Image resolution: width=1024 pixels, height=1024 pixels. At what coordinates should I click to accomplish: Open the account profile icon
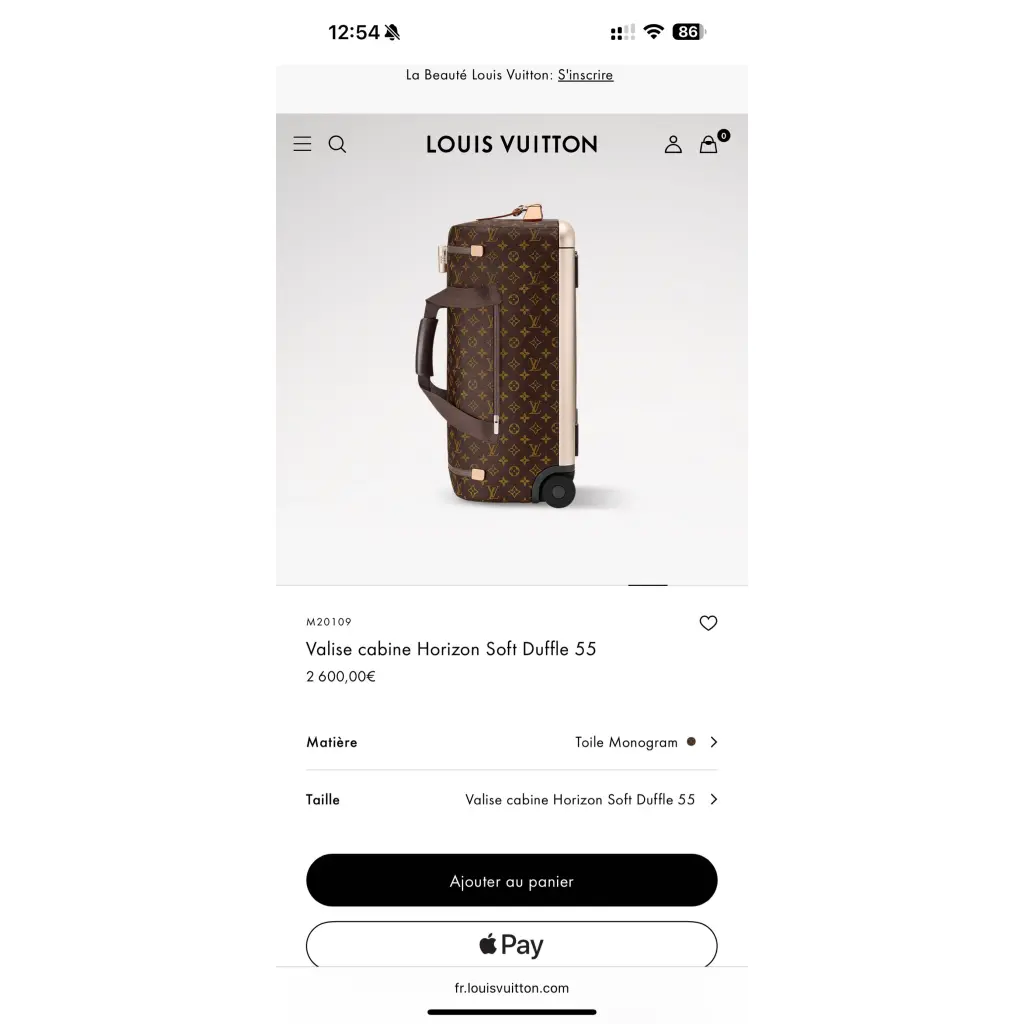pos(673,144)
